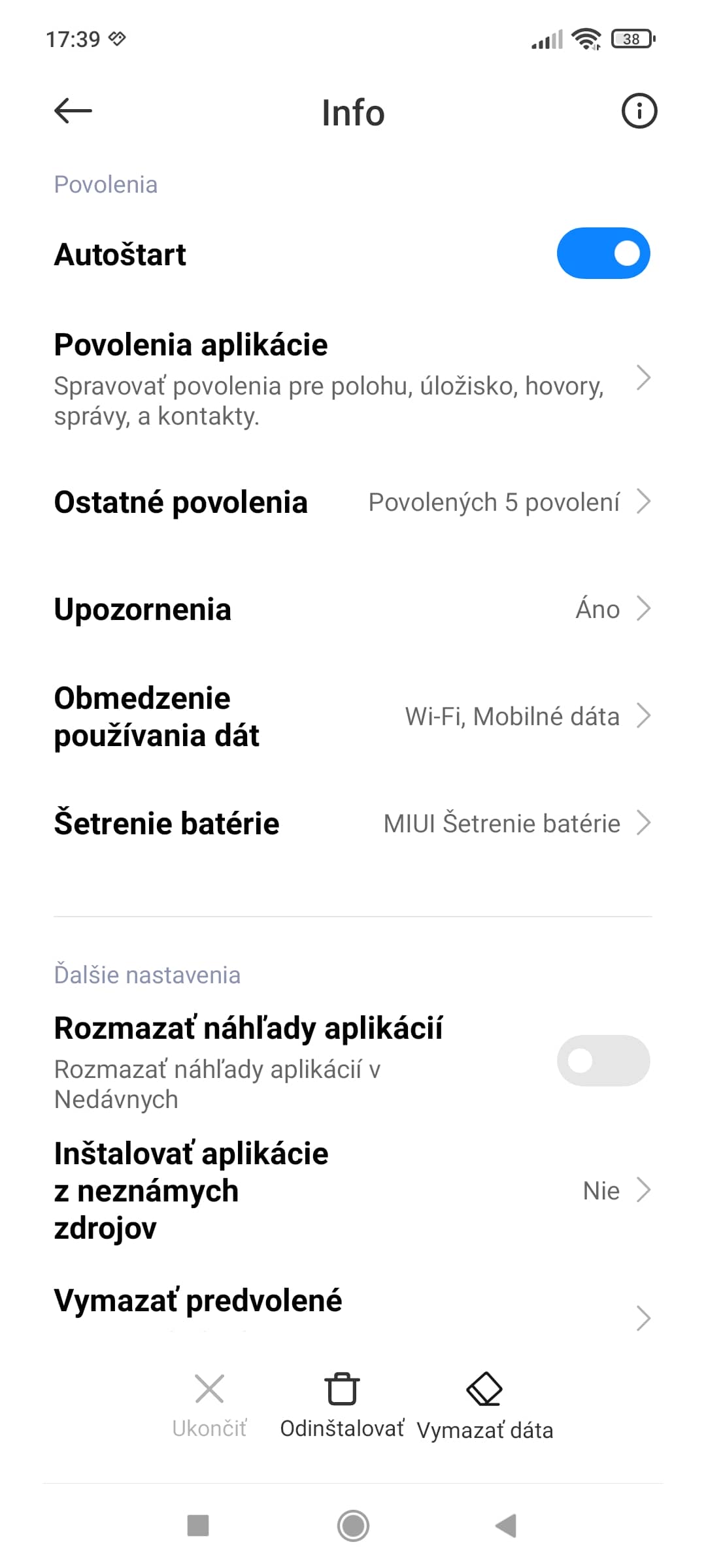Turn off the Autoštart switch
706x1568 pixels.
point(603,253)
